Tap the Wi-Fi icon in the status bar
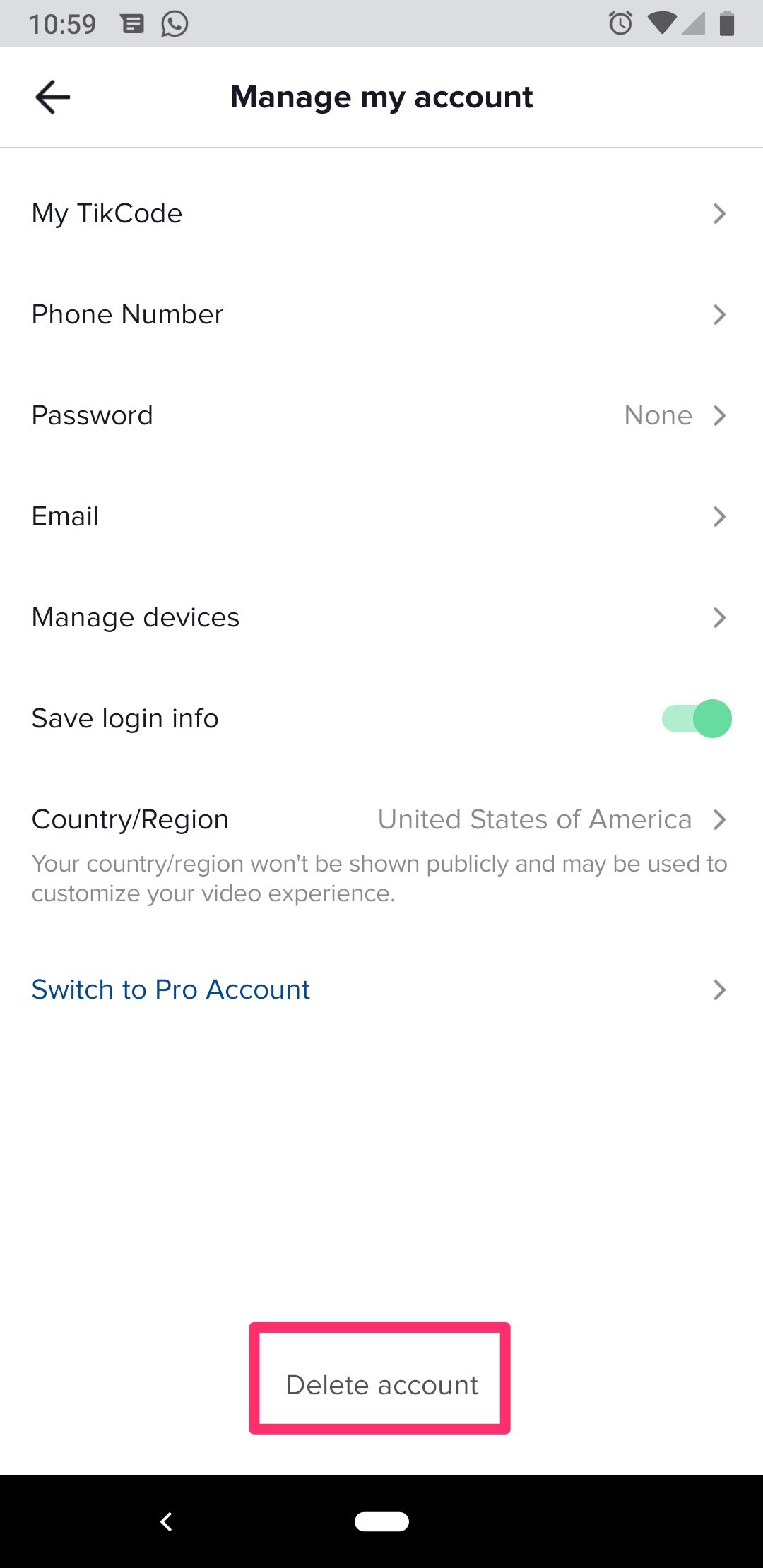The image size is (763, 1568). (x=663, y=23)
